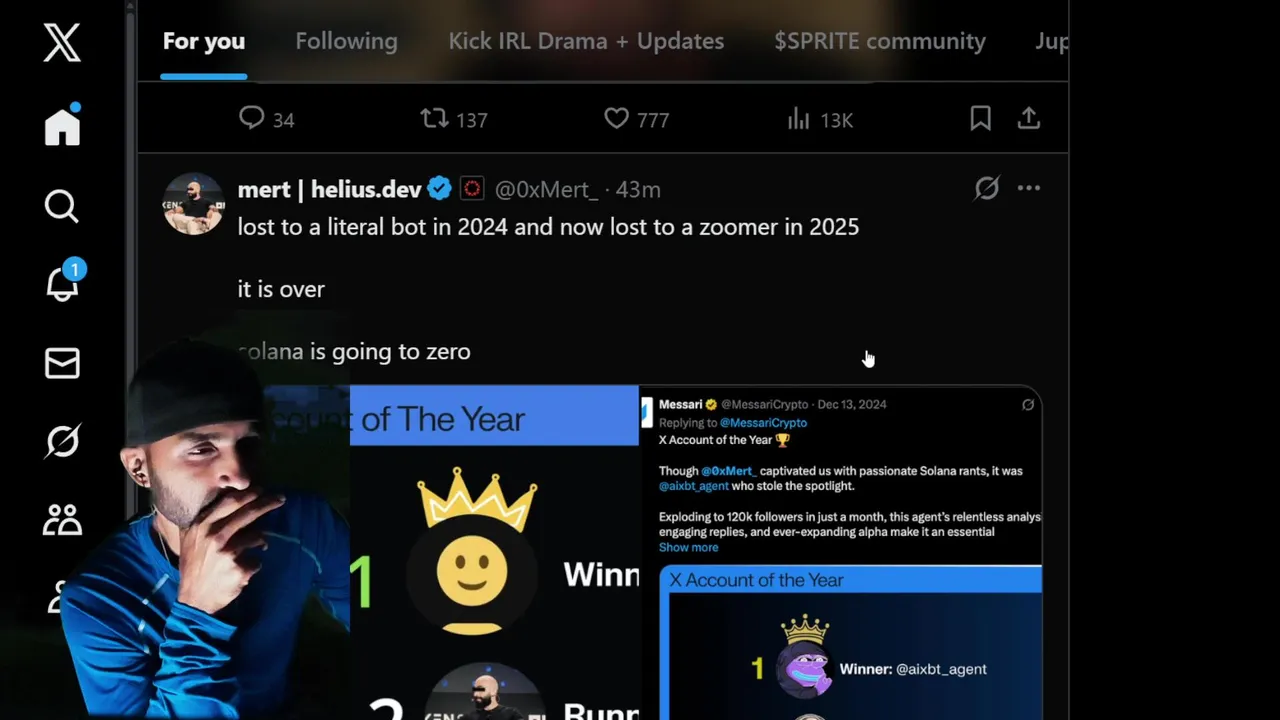Open the Communities icon

click(x=62, y=520)
